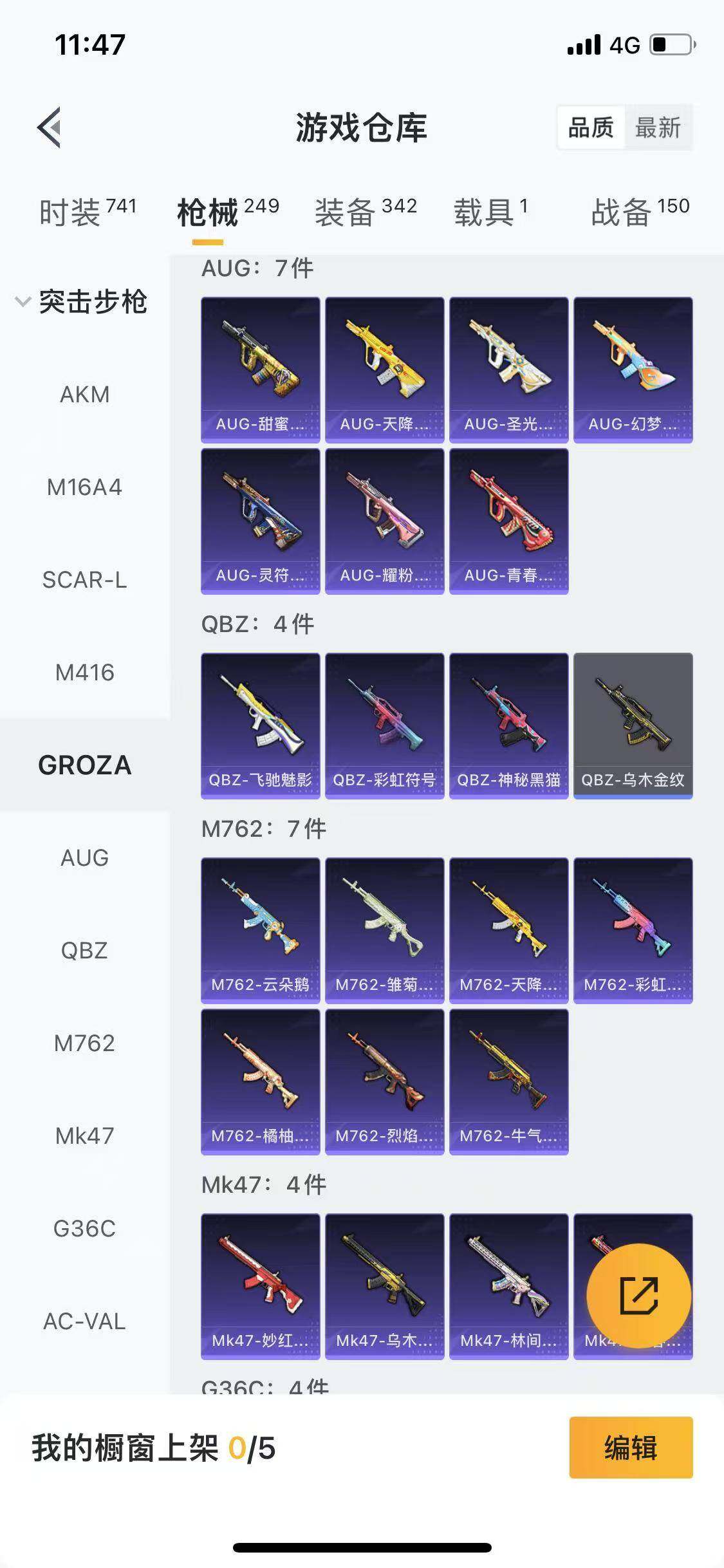
Task: Sort the warehouse by 品质
Action: 591,127
